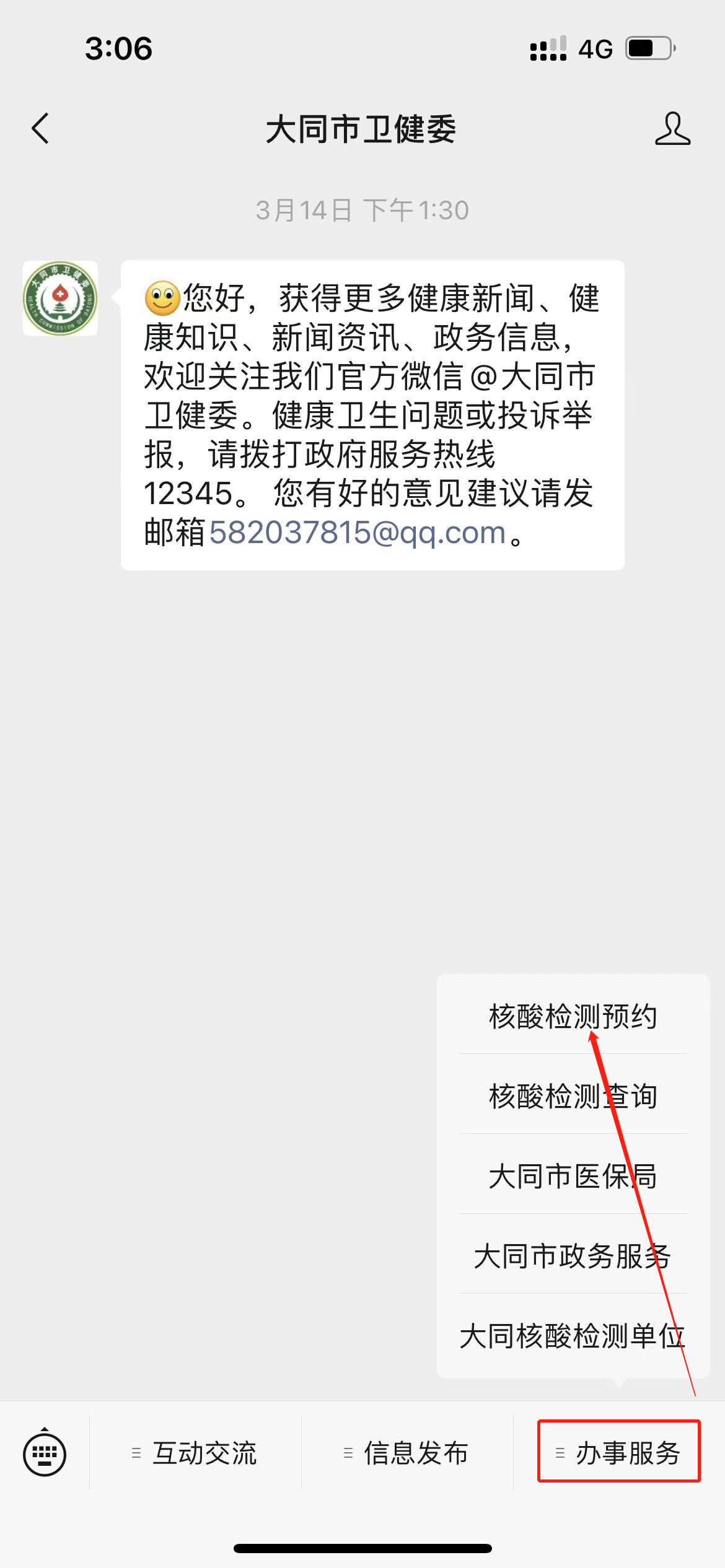Select 大同核酸检测单位
This screenshot has height=1568, width=725.
pos(573,1336)
